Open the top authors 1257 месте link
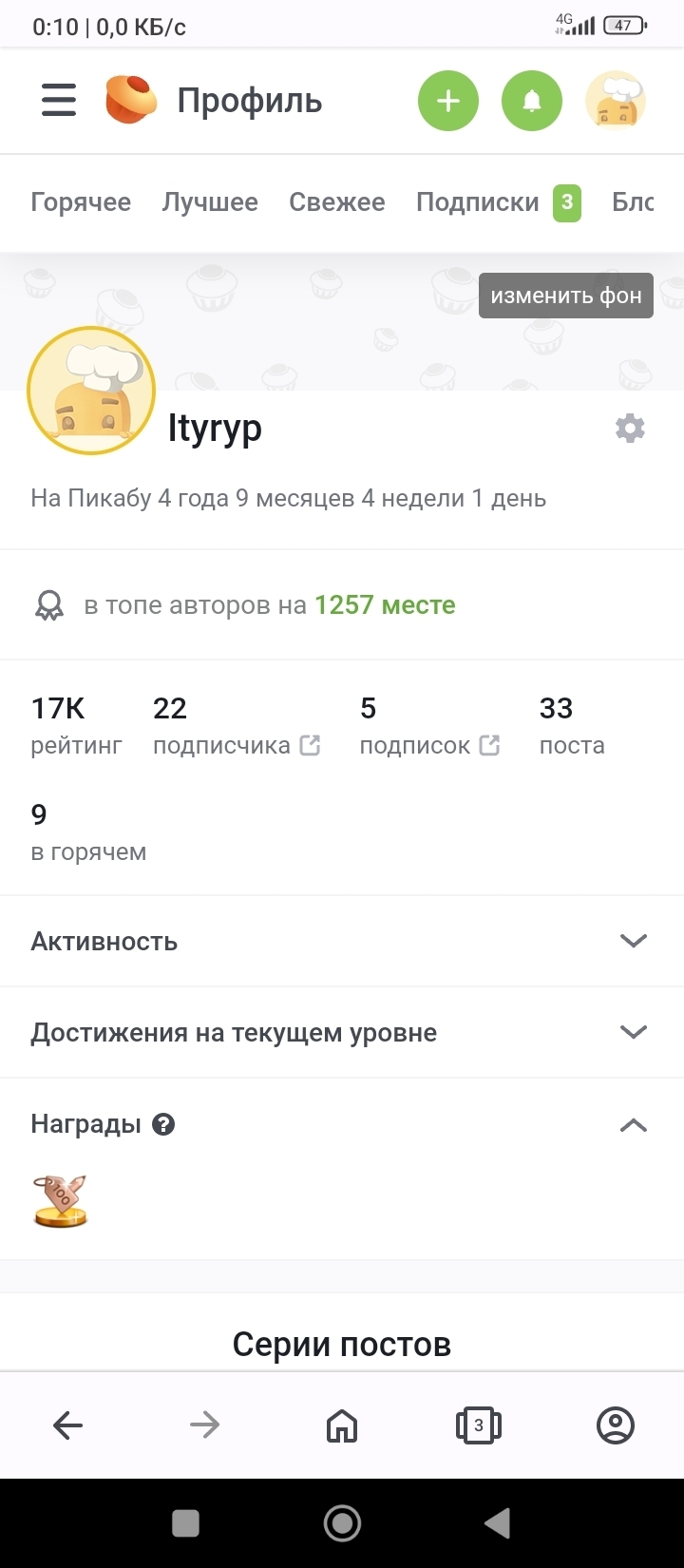This screenshot has width=684, height=1568. click(385, 605)
